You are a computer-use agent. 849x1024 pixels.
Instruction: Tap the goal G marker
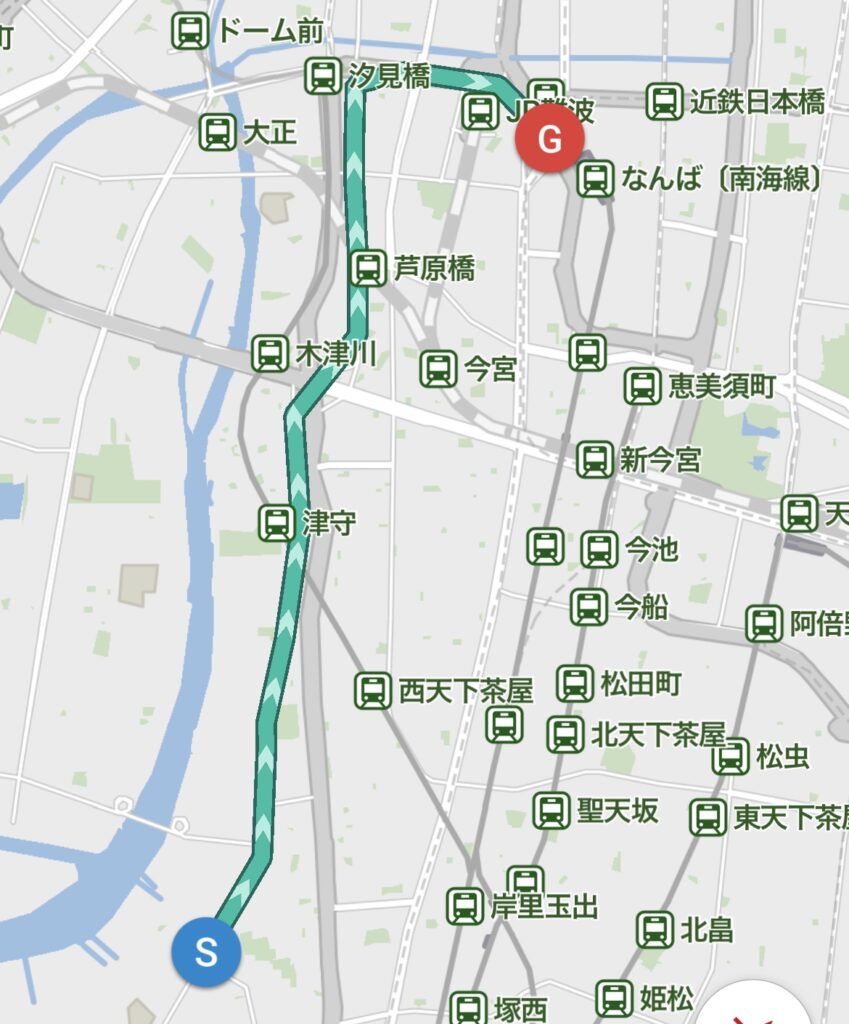point(549,139)
